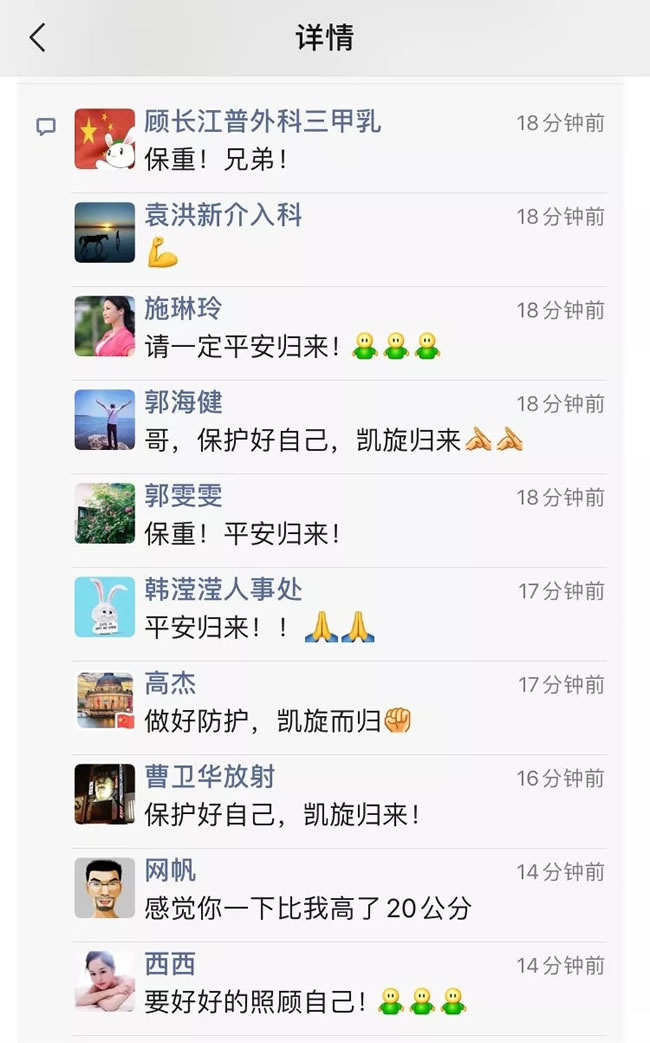Image resolution: width=650 pixels, height=1043 pixels.
Task: Go back from the 详情 page
Action: [37, 38]
